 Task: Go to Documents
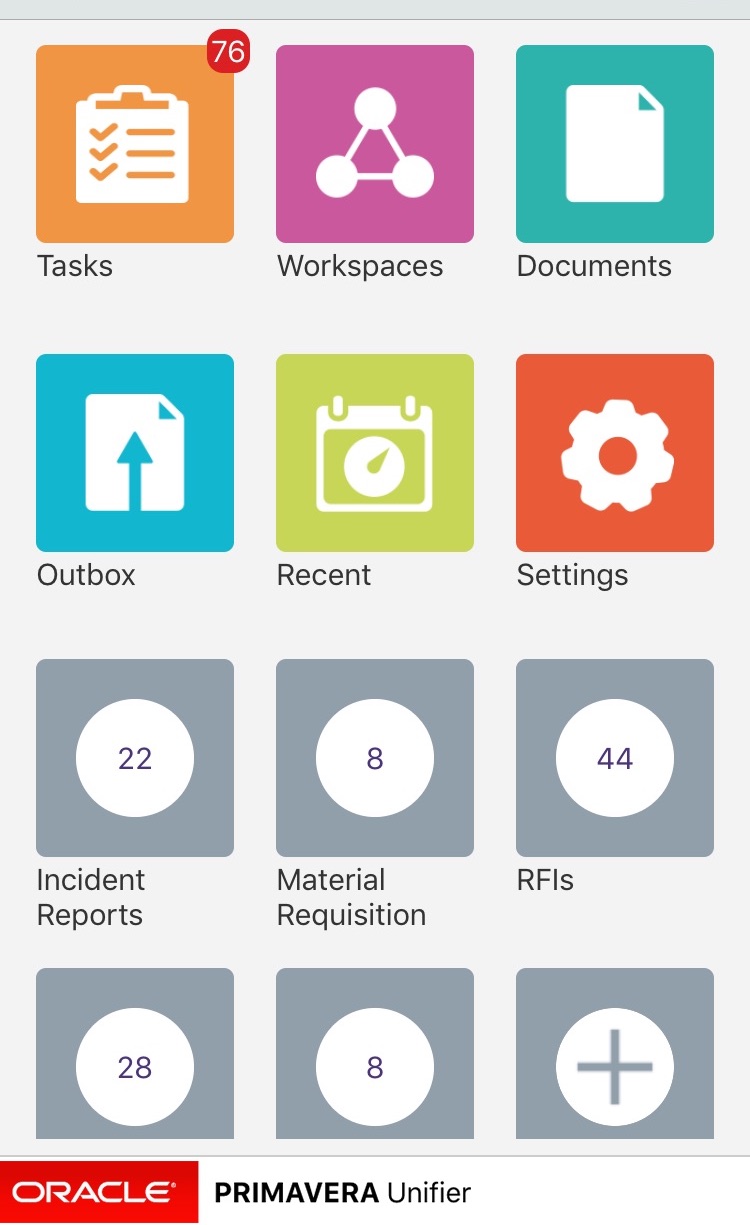(615, 144)
